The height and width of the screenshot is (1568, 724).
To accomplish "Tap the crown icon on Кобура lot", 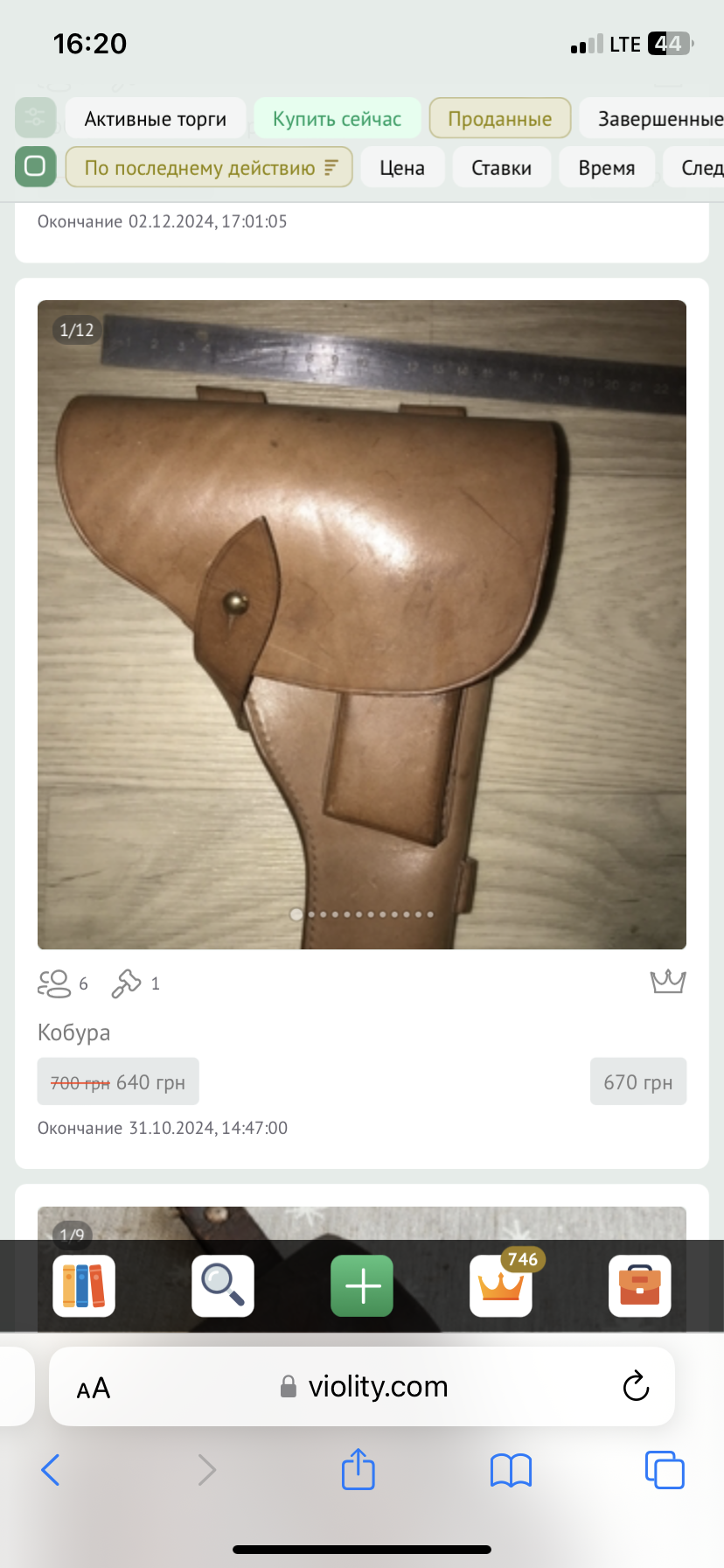I will [x=668, y=983].
